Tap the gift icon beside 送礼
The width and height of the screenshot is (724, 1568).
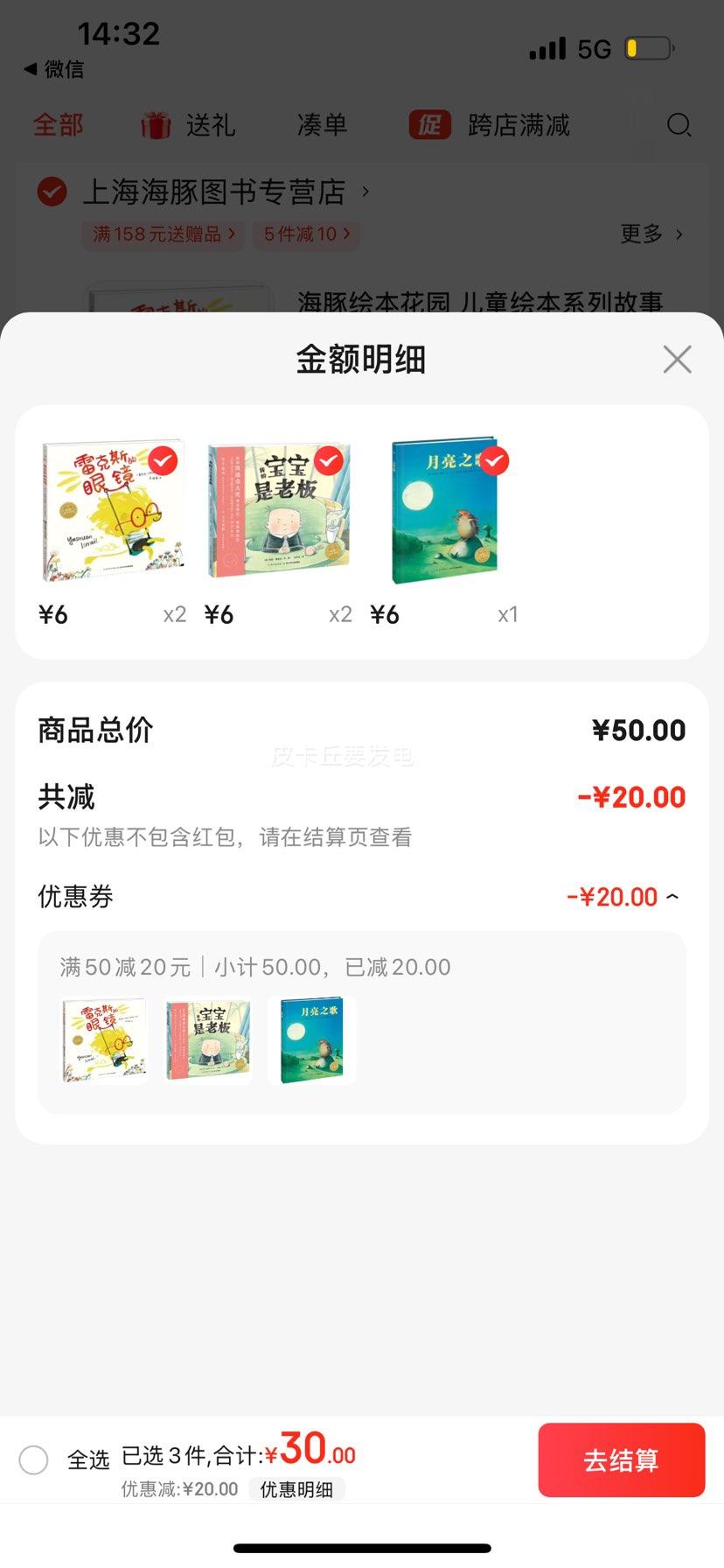point(155,125)
